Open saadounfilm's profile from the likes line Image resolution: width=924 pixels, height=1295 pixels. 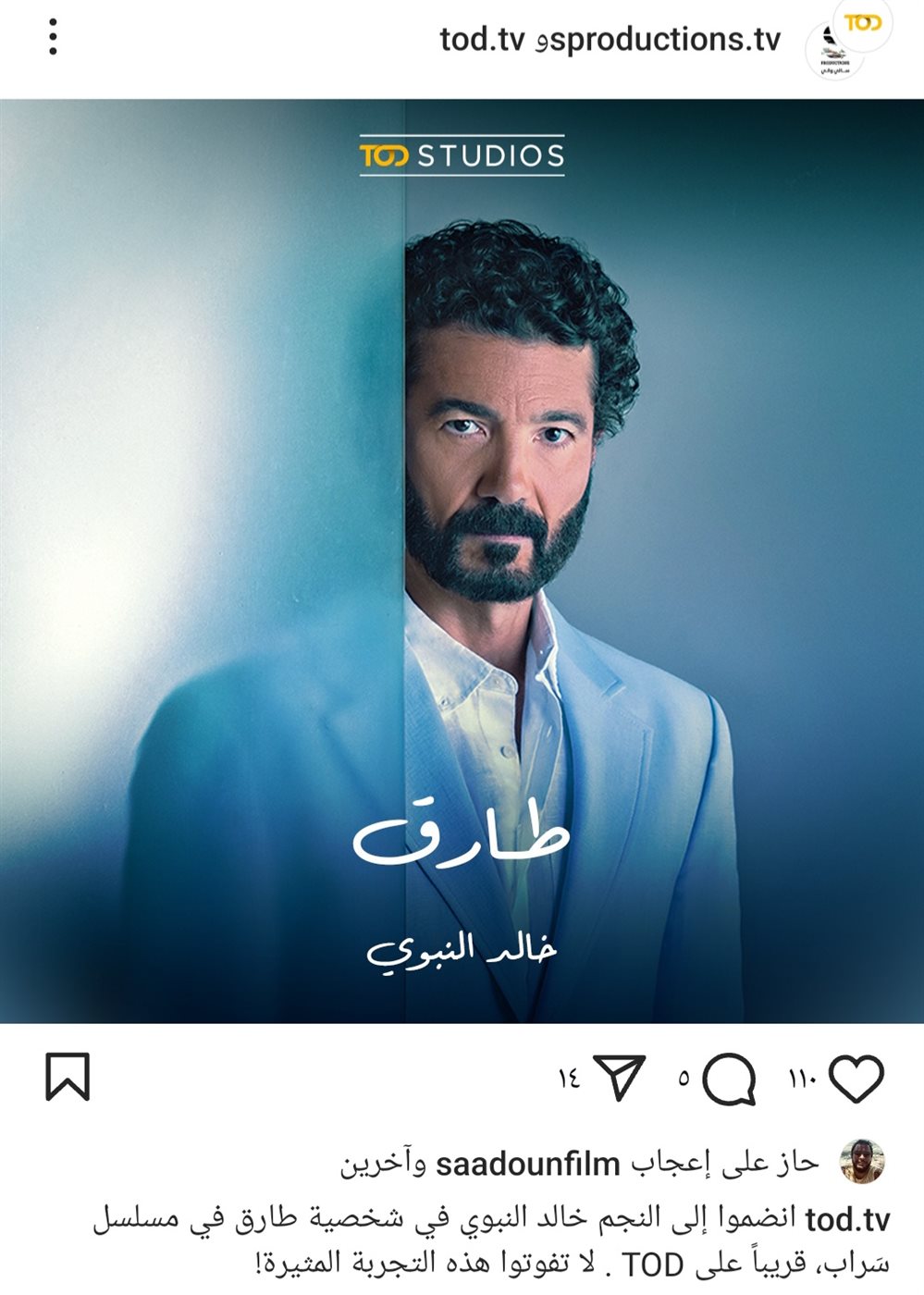[x=527, y=1164]
